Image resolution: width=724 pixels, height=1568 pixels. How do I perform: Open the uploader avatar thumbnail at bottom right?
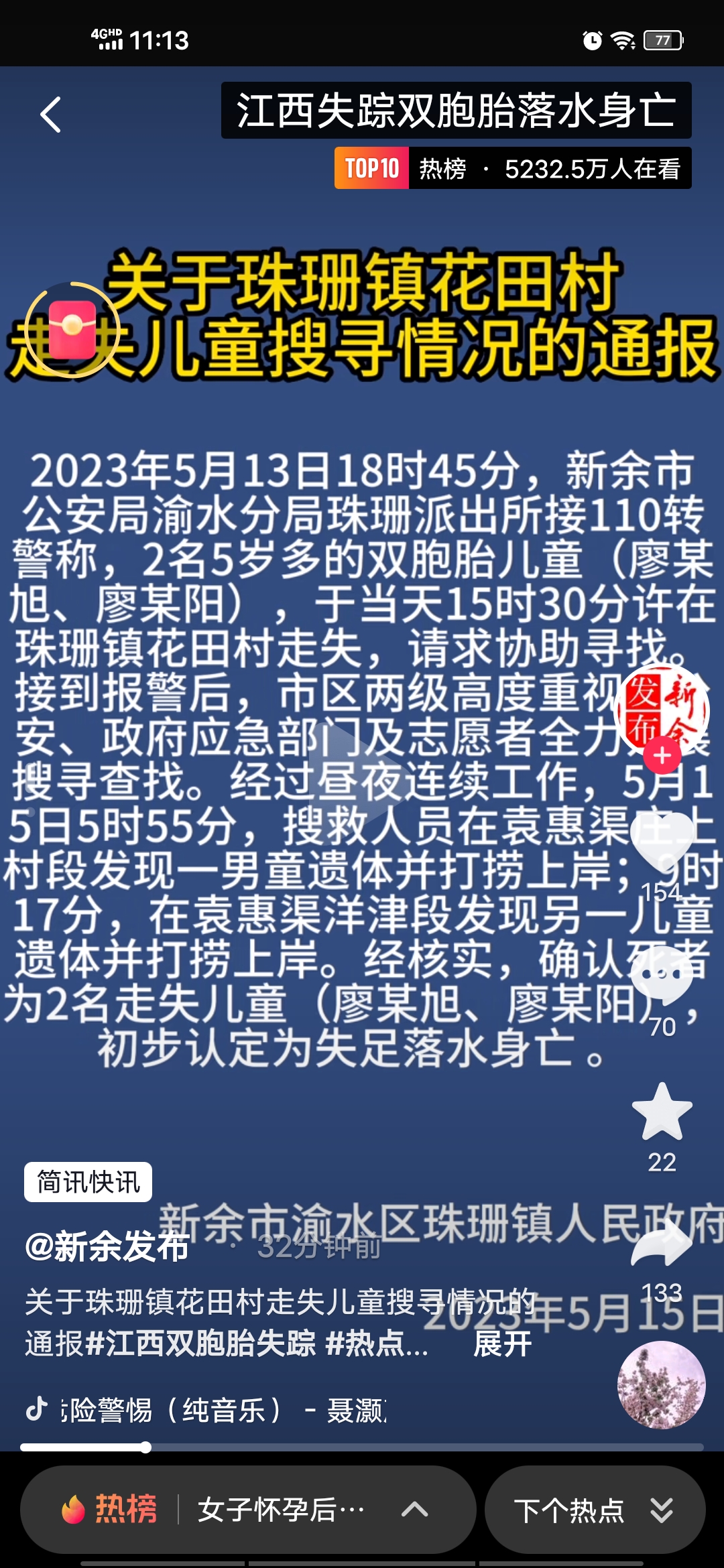(x=660, y=1386)
